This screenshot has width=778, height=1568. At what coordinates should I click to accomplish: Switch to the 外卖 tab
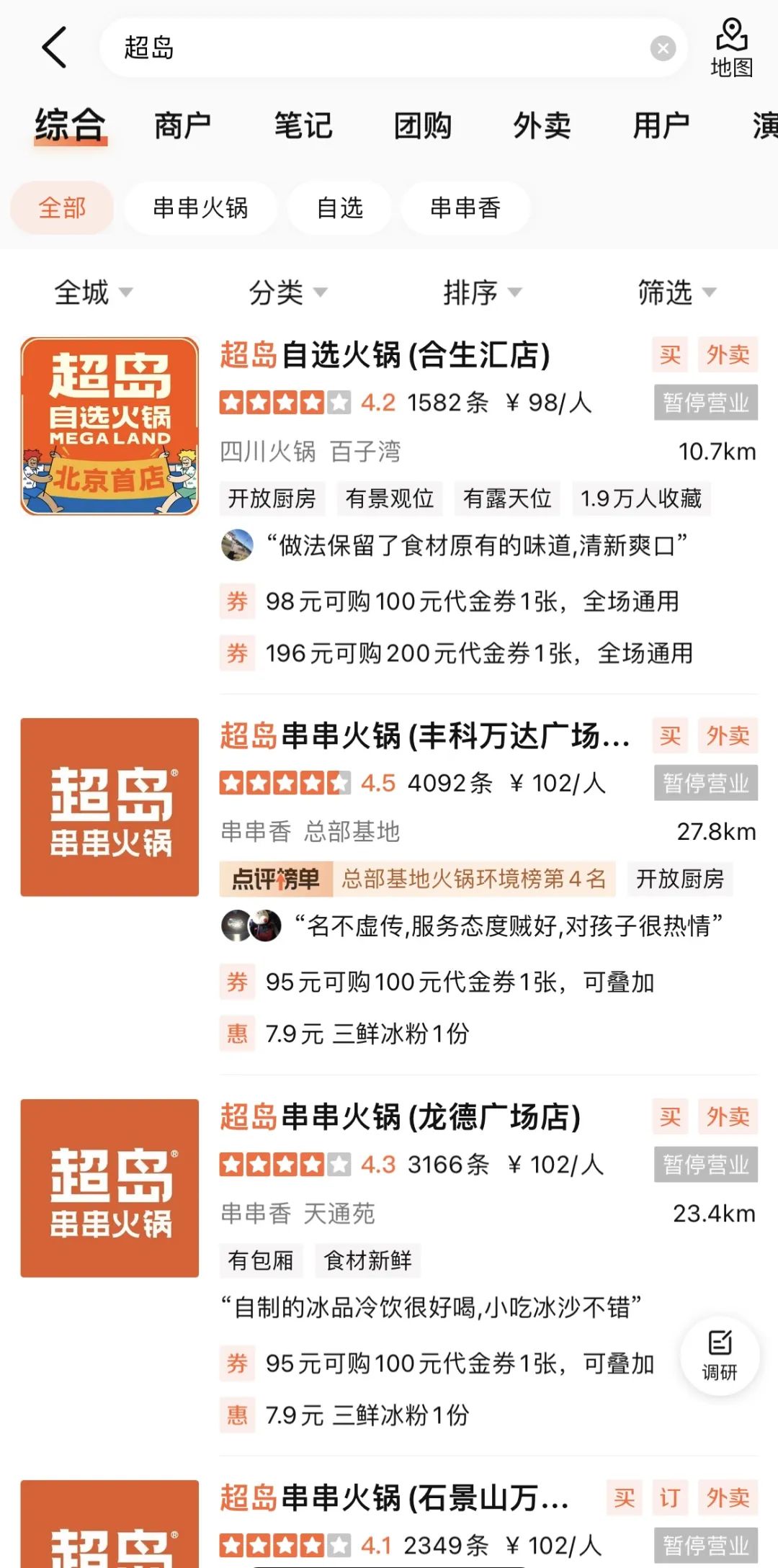click(x=542, y=126)
